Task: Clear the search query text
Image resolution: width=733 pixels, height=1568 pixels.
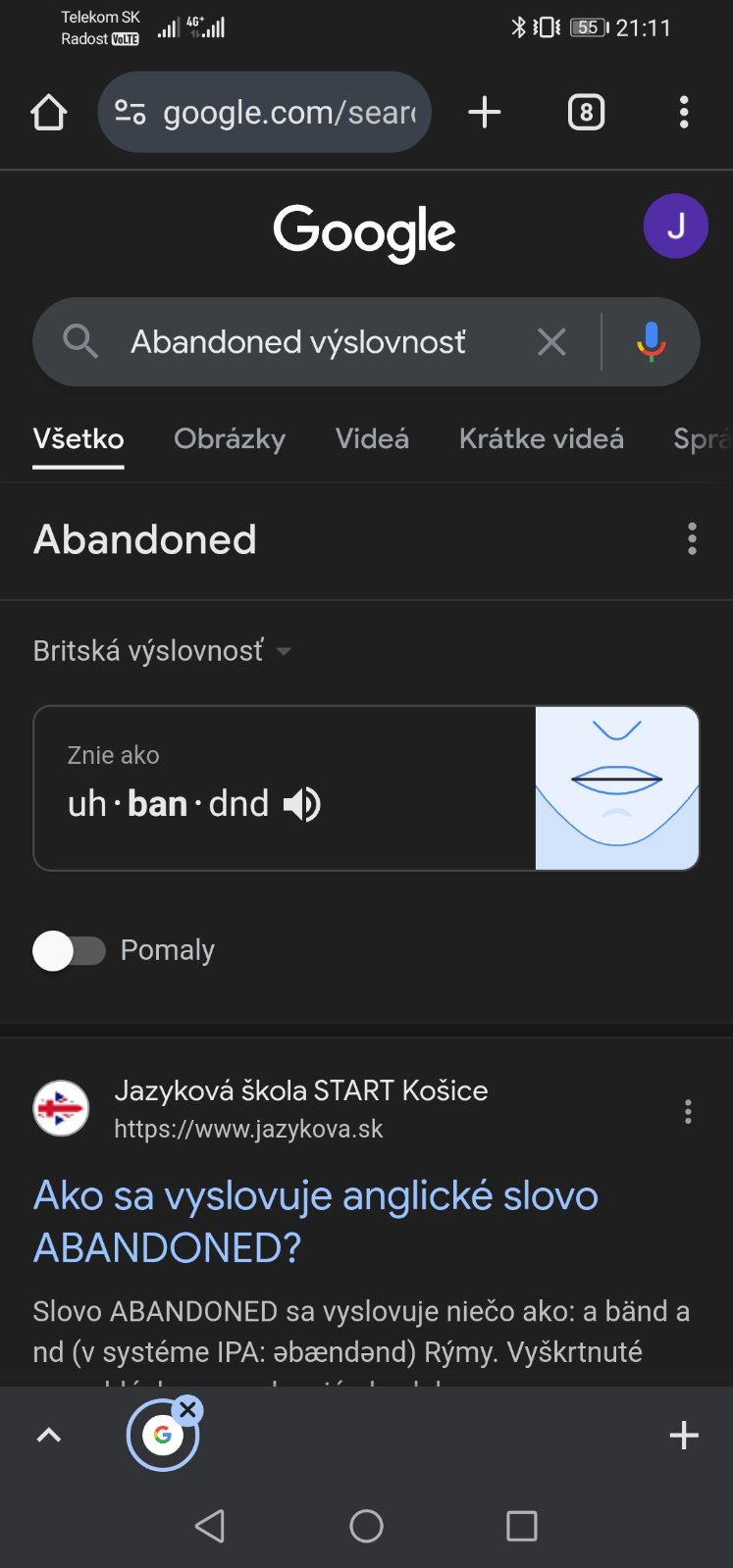Action: pos(551,342)
